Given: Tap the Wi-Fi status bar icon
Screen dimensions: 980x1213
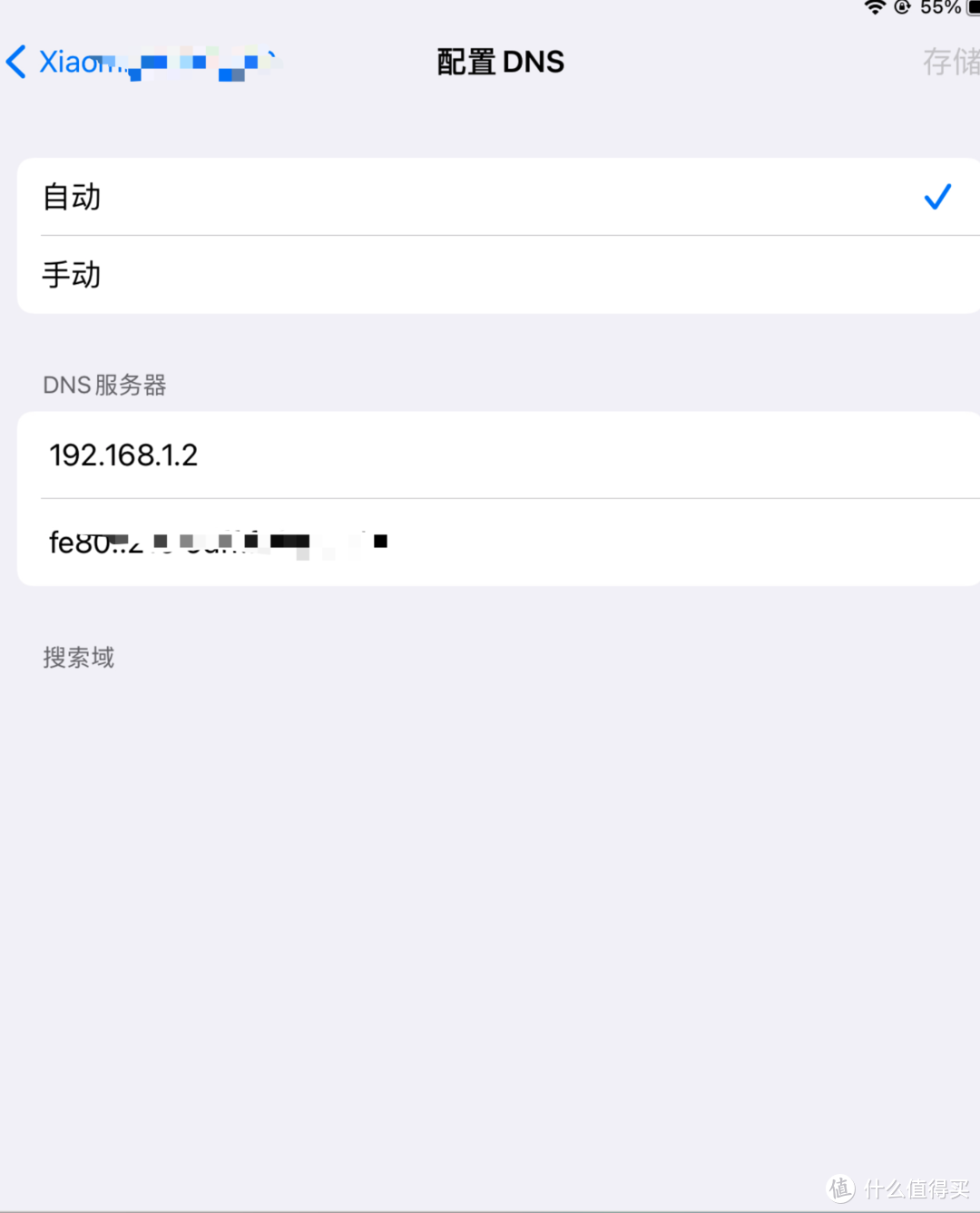Looking at the screenshot, I should 874,9.
